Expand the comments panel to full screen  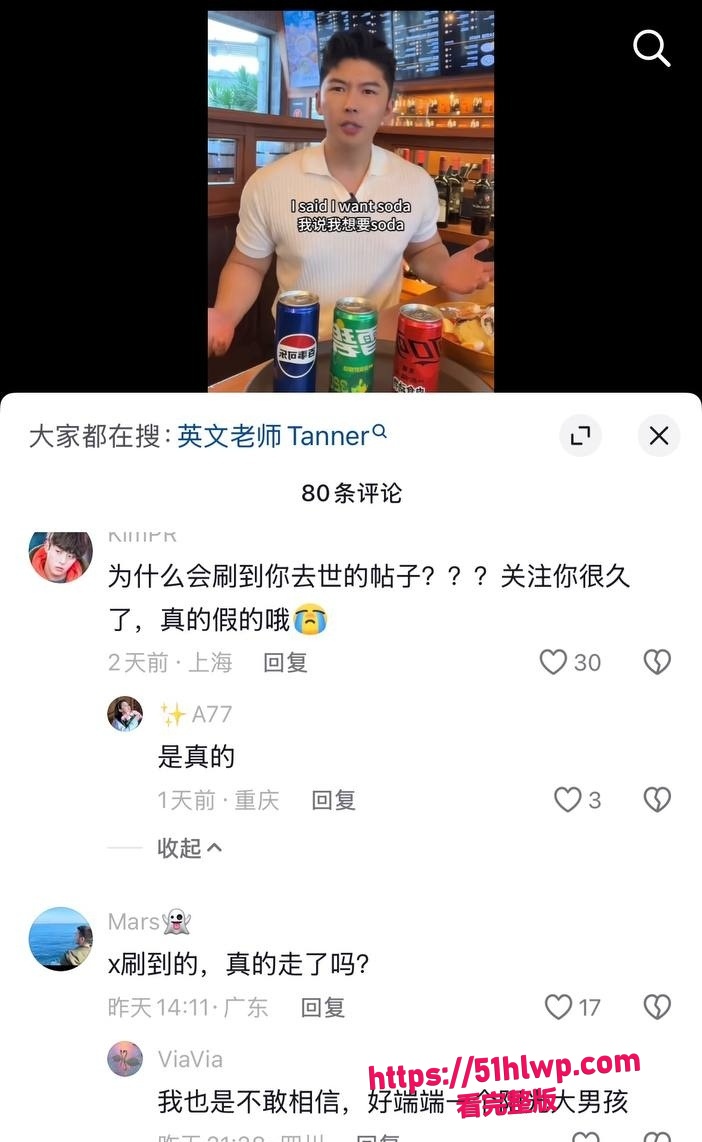(x=580, y=436)
